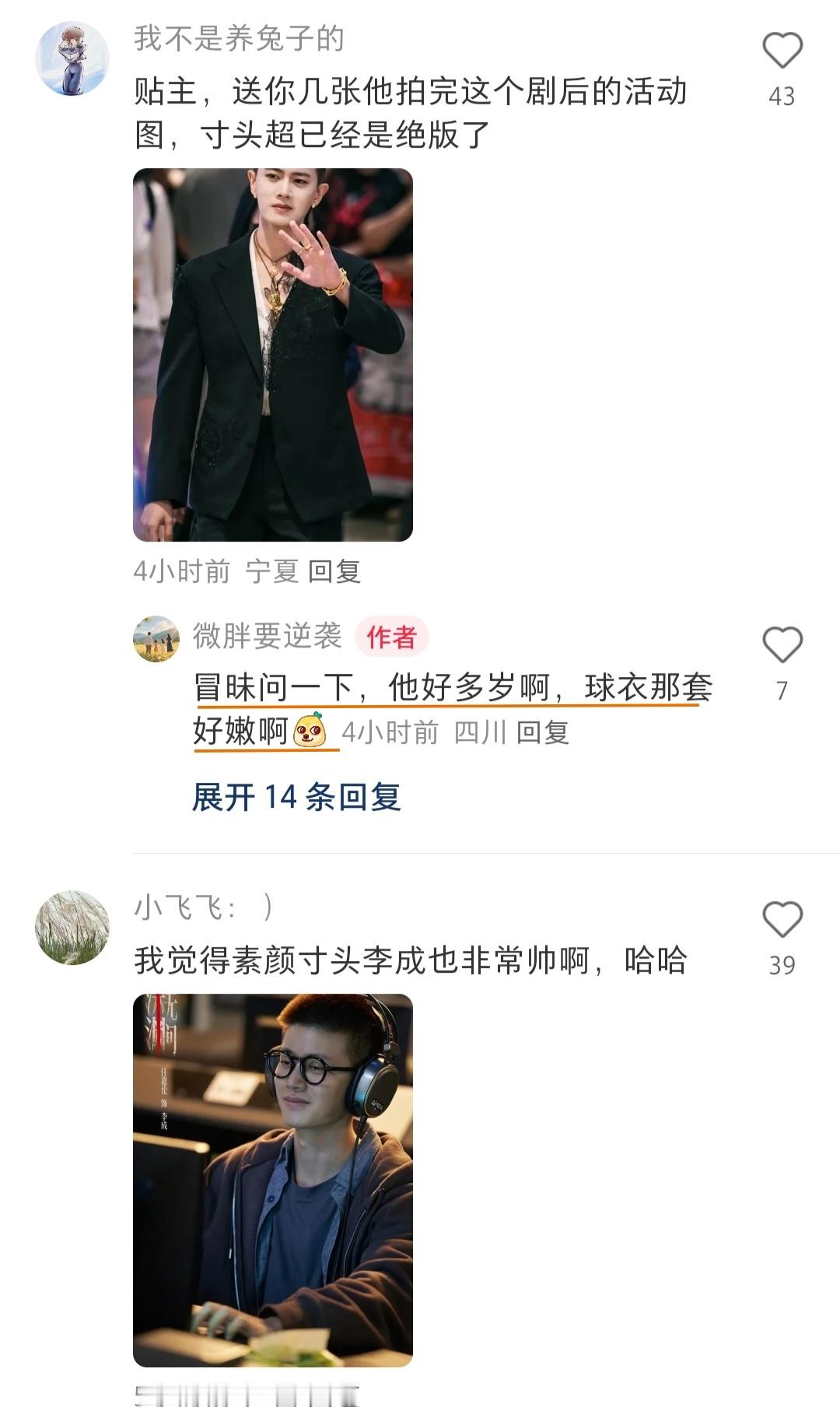Like the author 微胖要逆袭's reply
Viewport: 840px width, 1407px height.
click(782, 645)
